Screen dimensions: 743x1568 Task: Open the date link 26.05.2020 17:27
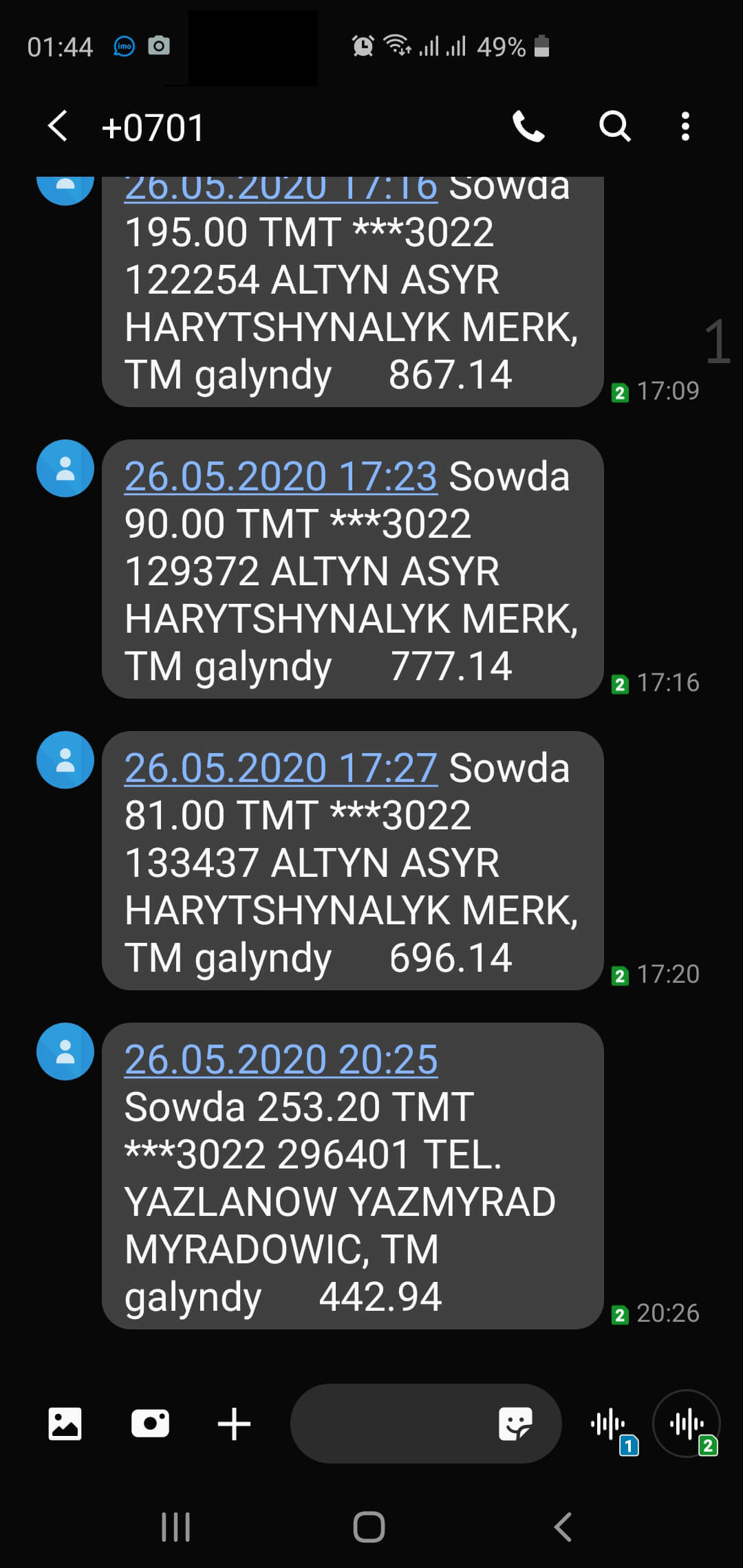pyautogui.click(x=281, y=768)
